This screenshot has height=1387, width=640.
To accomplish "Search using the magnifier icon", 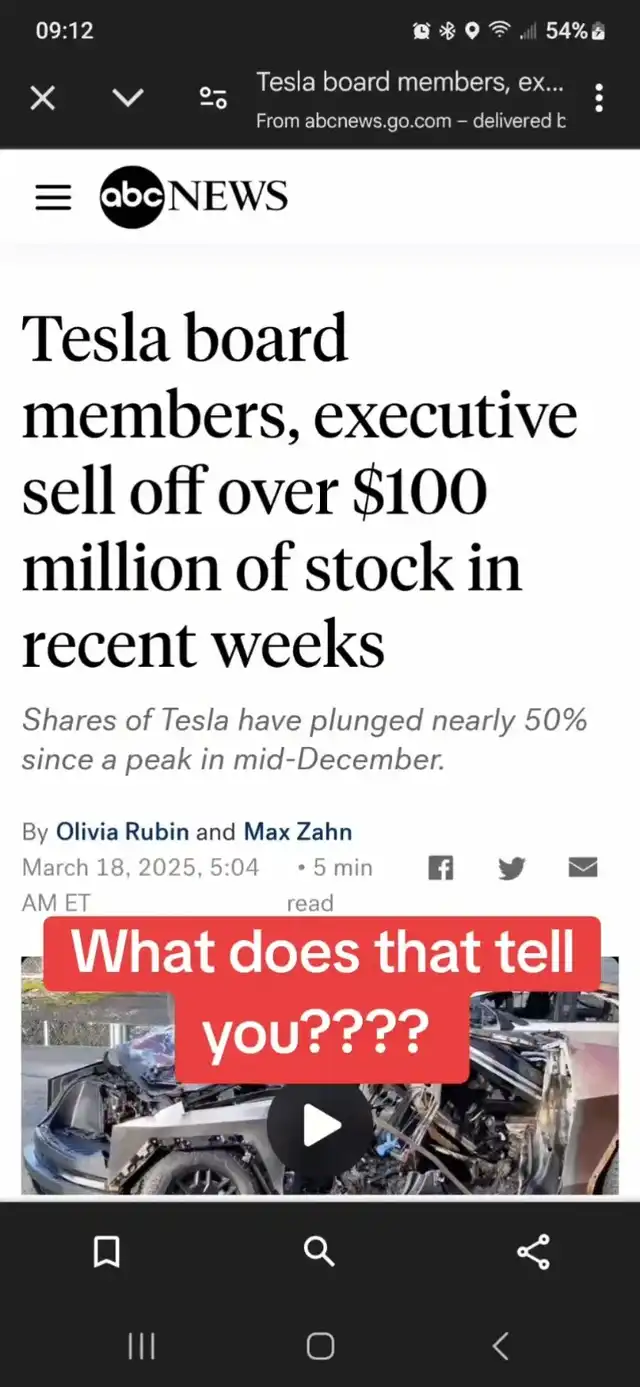I will [319, 1250].
